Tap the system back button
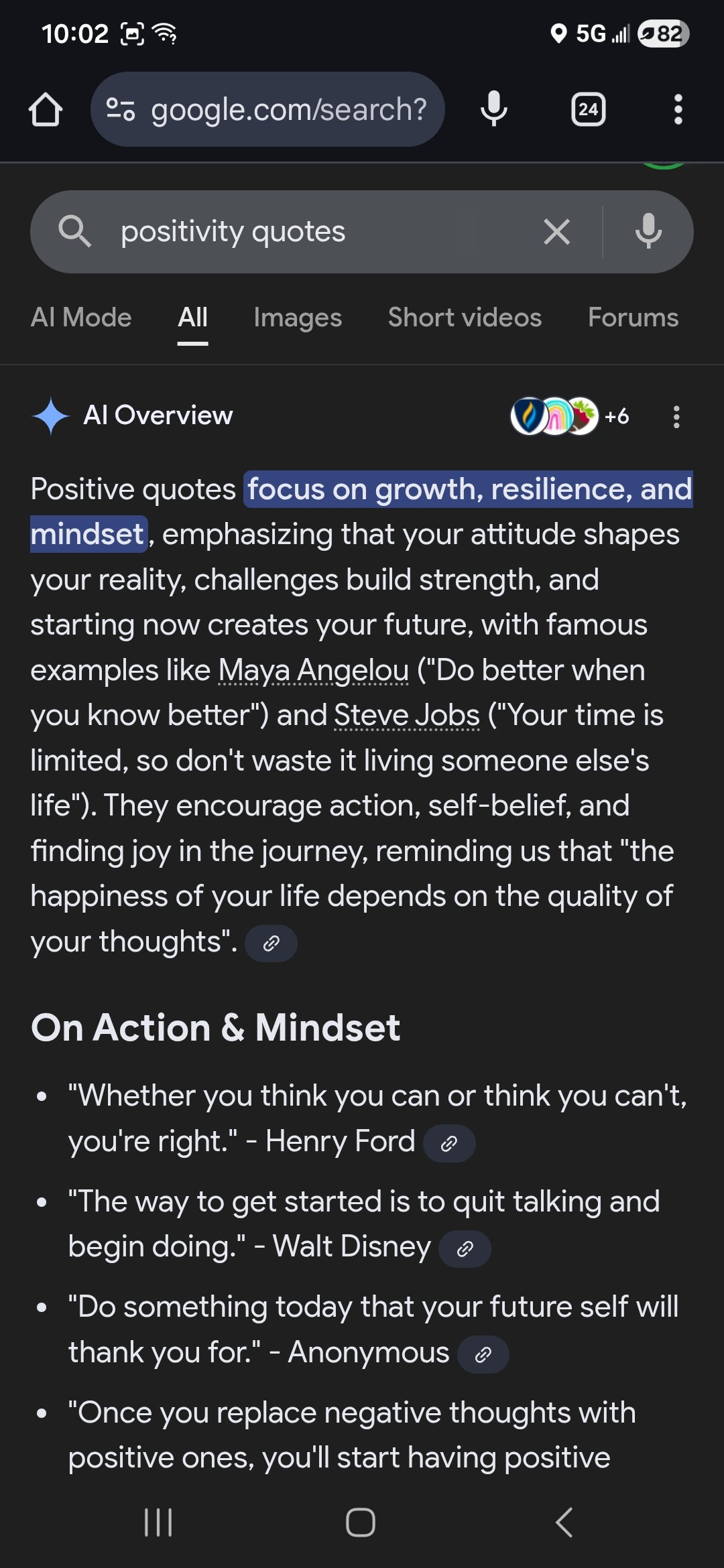Image resolution: width=724 pixels, height=1568 pixels. tap(564, 1522)
